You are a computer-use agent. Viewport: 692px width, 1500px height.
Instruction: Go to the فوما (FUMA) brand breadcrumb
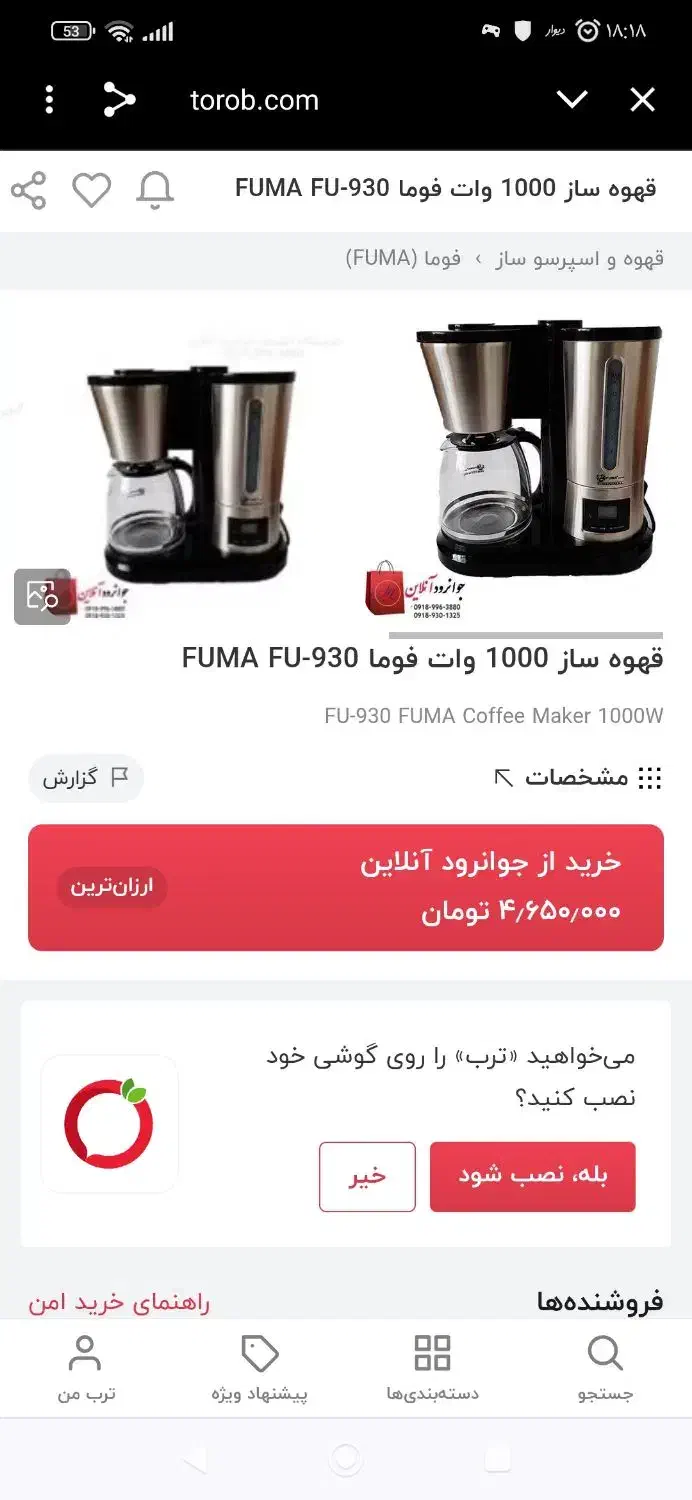(403, 259)
